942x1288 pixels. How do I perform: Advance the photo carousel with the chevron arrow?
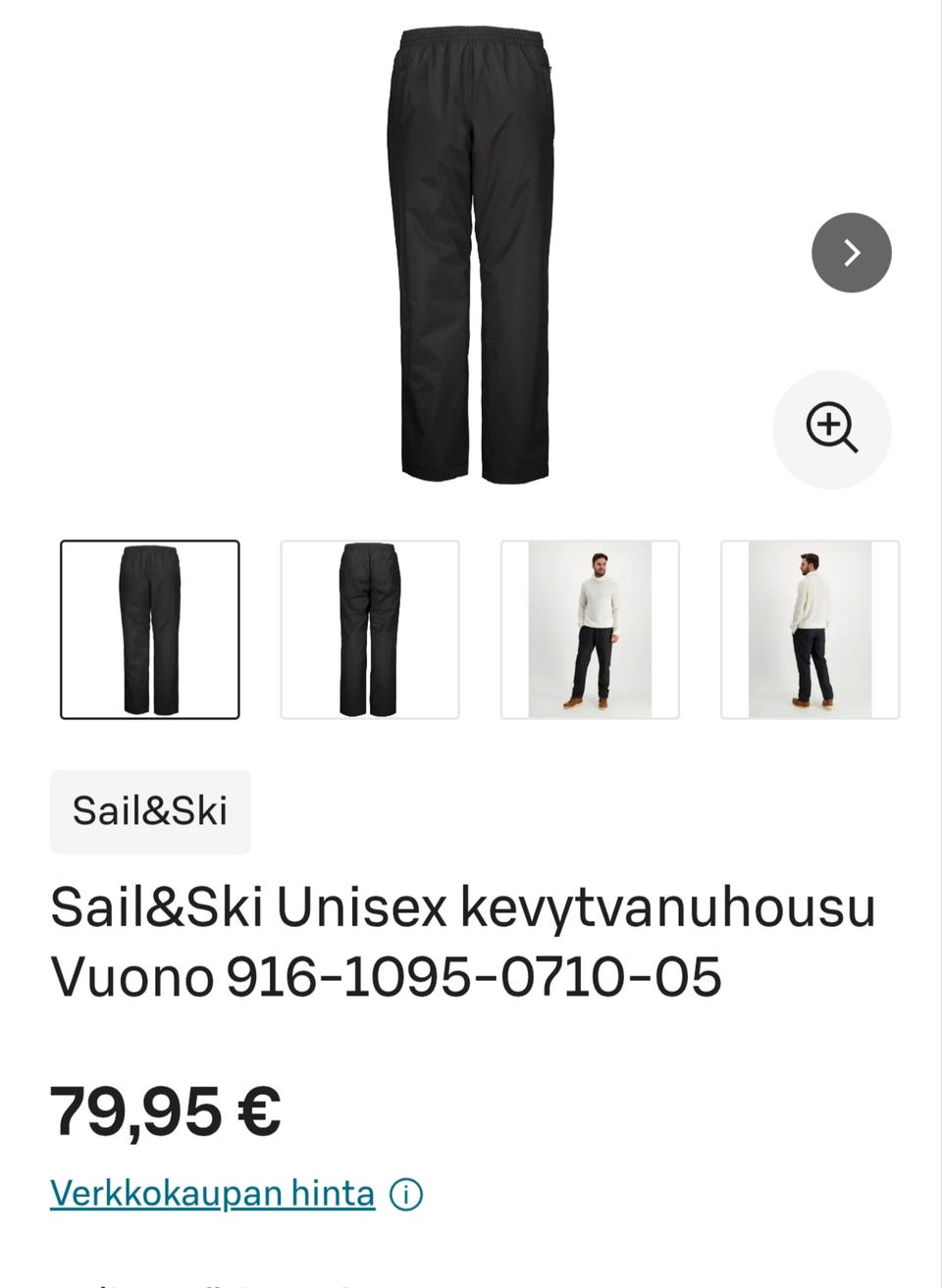tap(851, 252)
